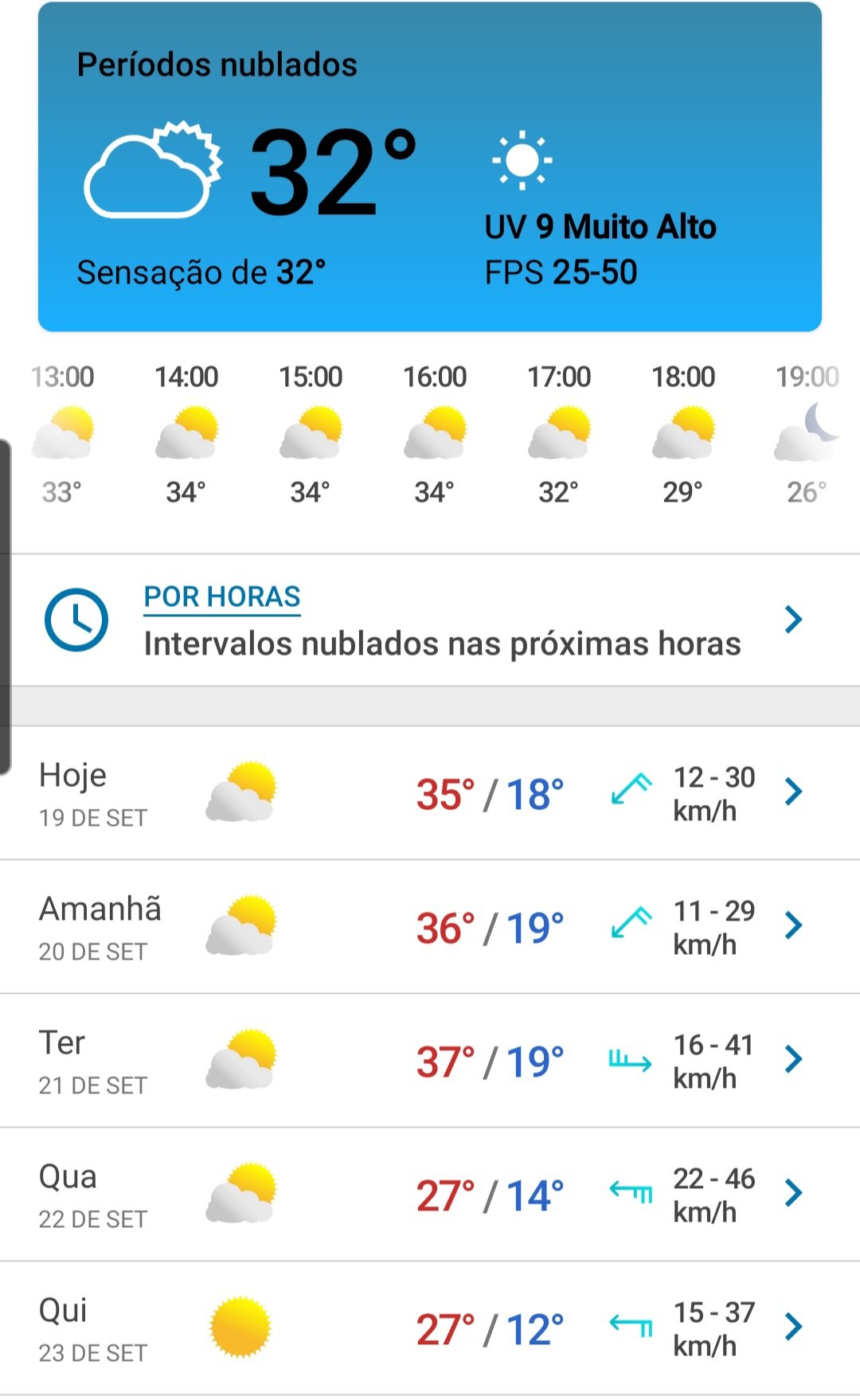Show details for Qui 23 DE SET
This screenshot has width=860, height=1400.
pos(430,1328)
